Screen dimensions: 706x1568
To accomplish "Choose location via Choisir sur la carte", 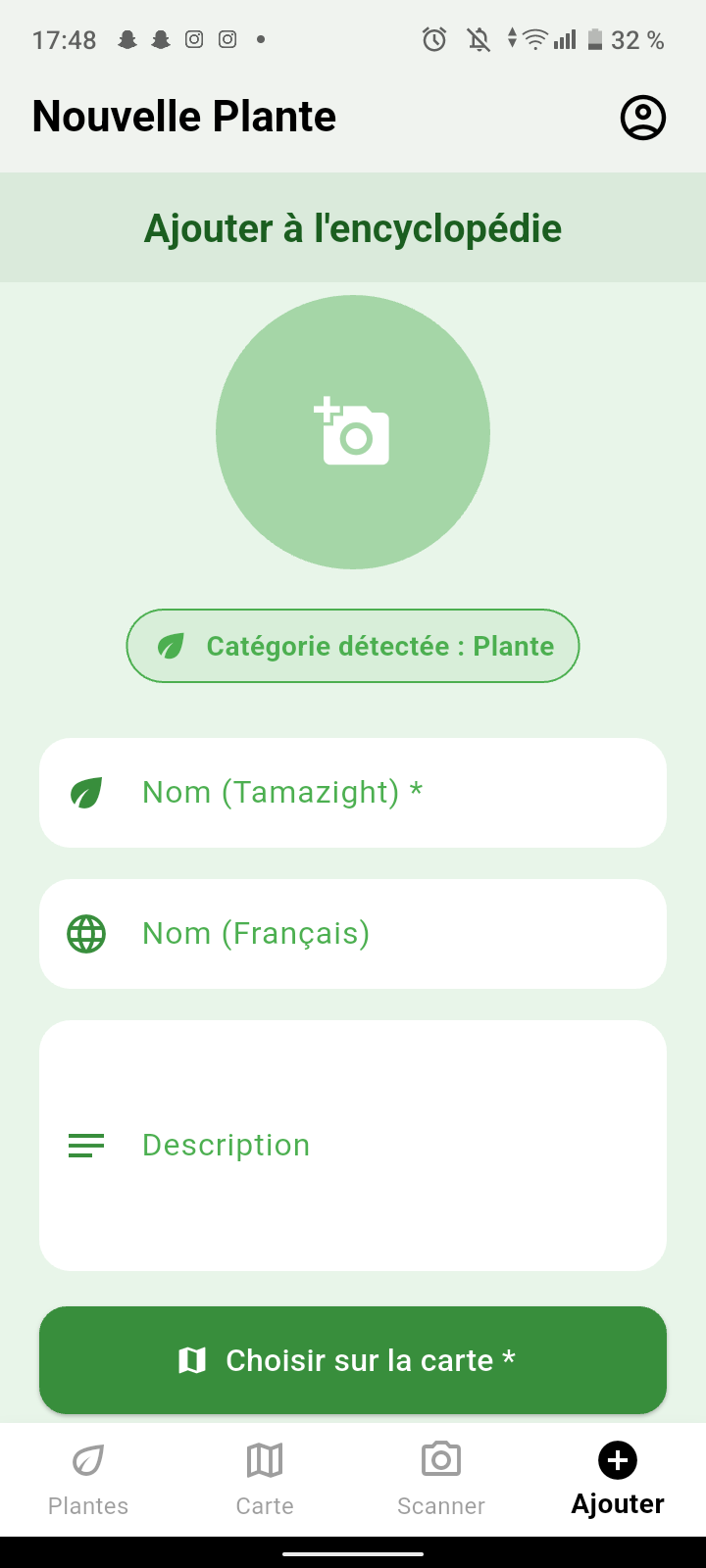I will [353, 1360].
